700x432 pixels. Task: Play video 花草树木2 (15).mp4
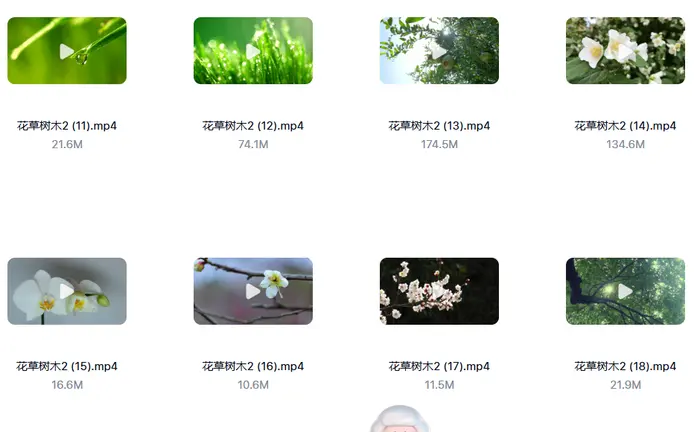click(67, 291)
